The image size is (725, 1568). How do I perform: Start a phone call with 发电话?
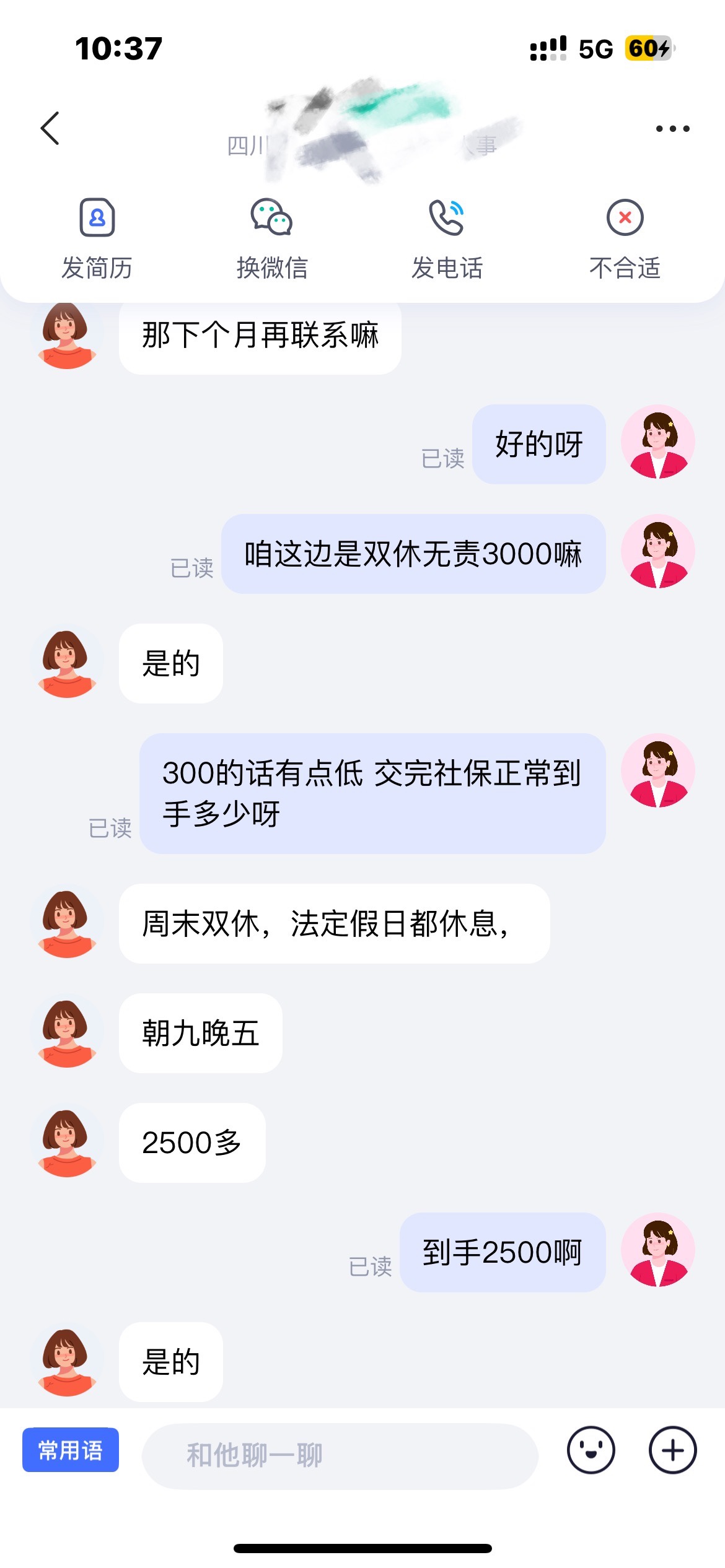447,238
